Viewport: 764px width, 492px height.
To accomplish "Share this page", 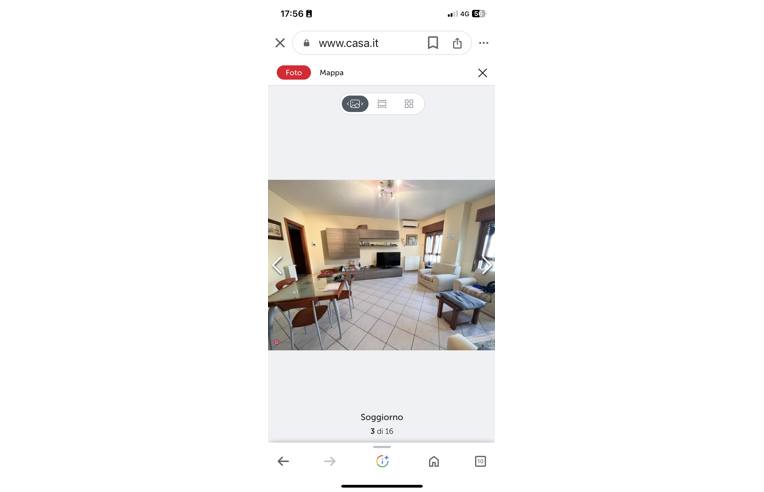I will [457, 43].
